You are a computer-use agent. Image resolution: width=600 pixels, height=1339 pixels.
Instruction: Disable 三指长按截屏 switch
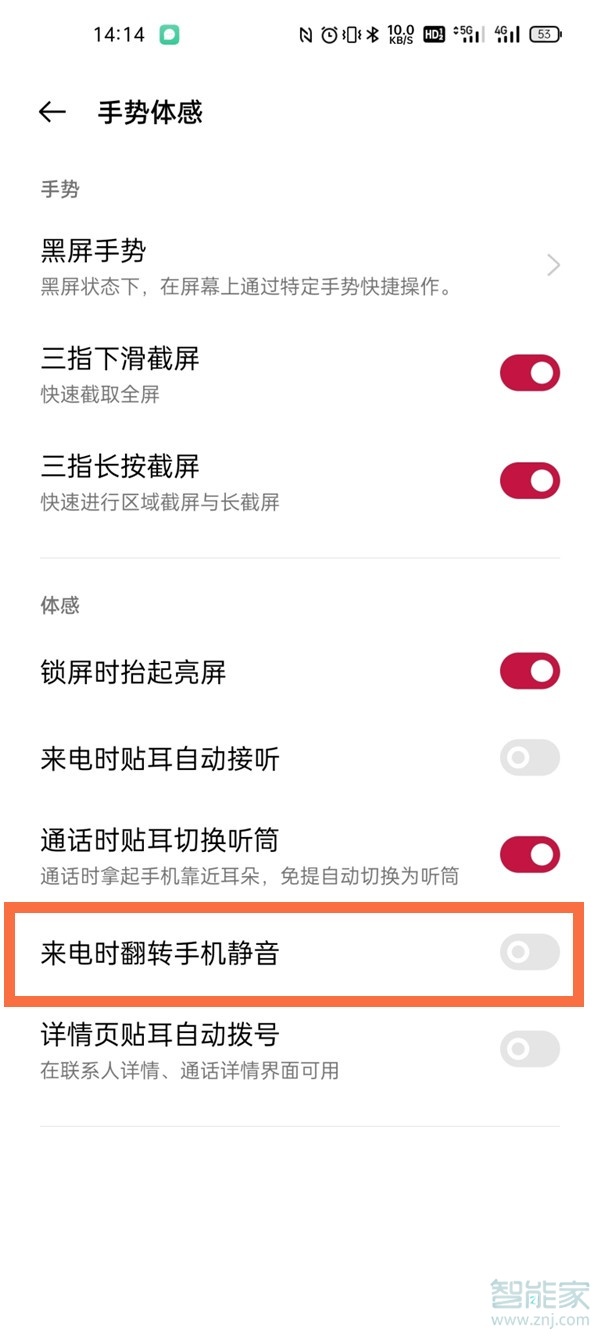click(x=529, y=481)
